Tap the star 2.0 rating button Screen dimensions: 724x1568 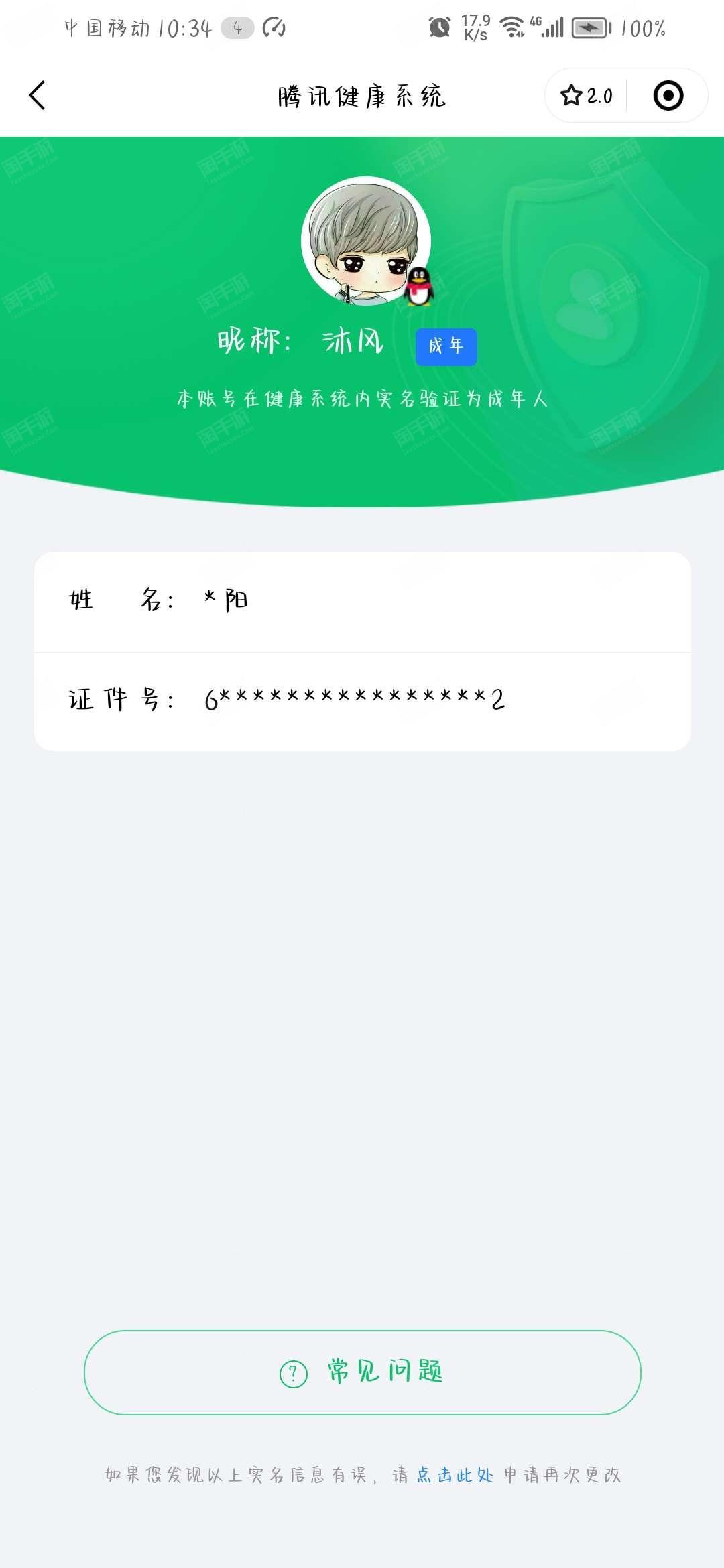(x=587, y=96)
